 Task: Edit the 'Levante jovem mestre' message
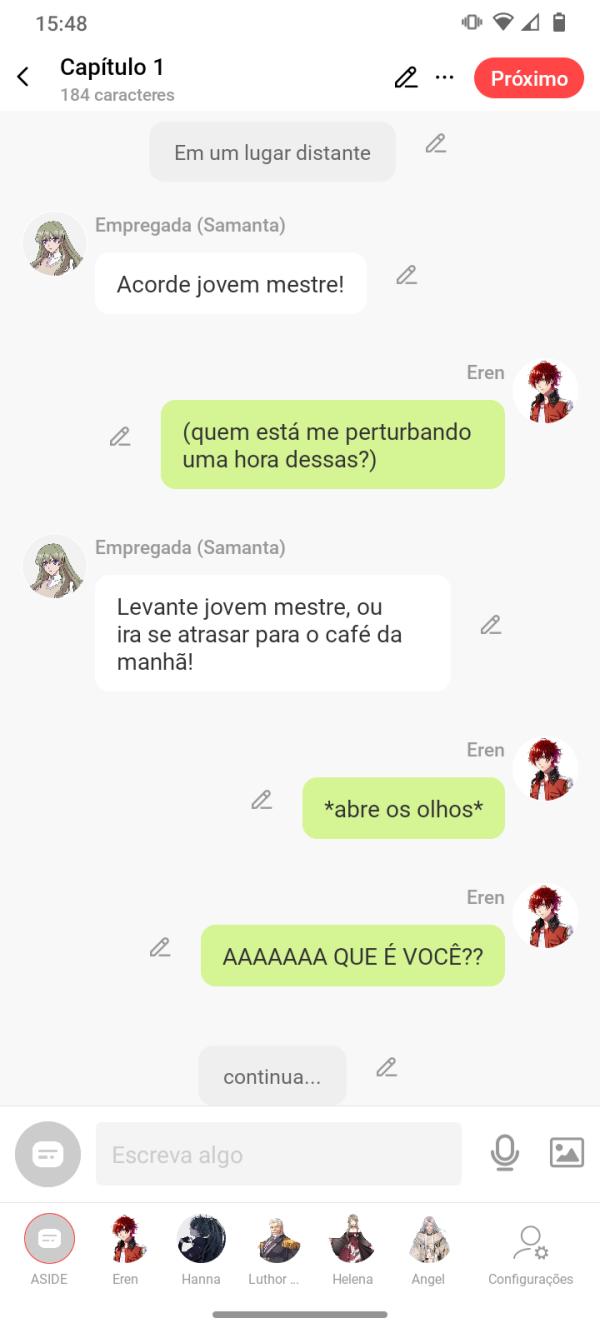click(490, 626)
